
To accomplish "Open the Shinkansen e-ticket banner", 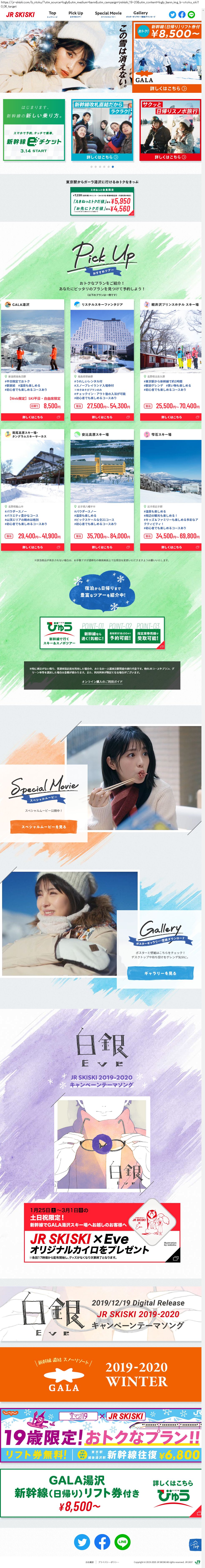I will [34, 130].
